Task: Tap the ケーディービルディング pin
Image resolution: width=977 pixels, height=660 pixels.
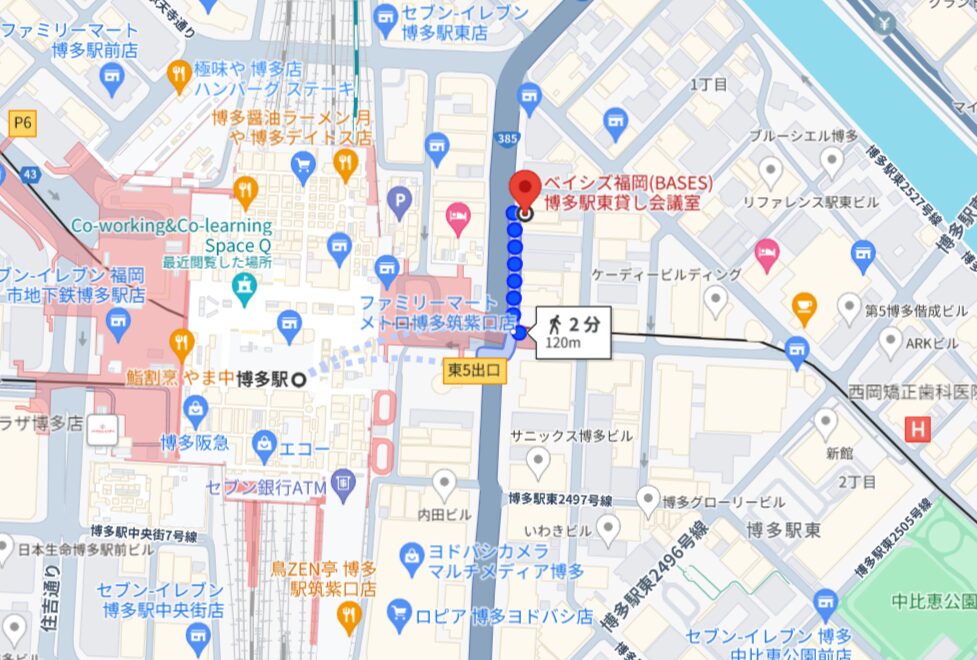Action: [x=715, y=298]
